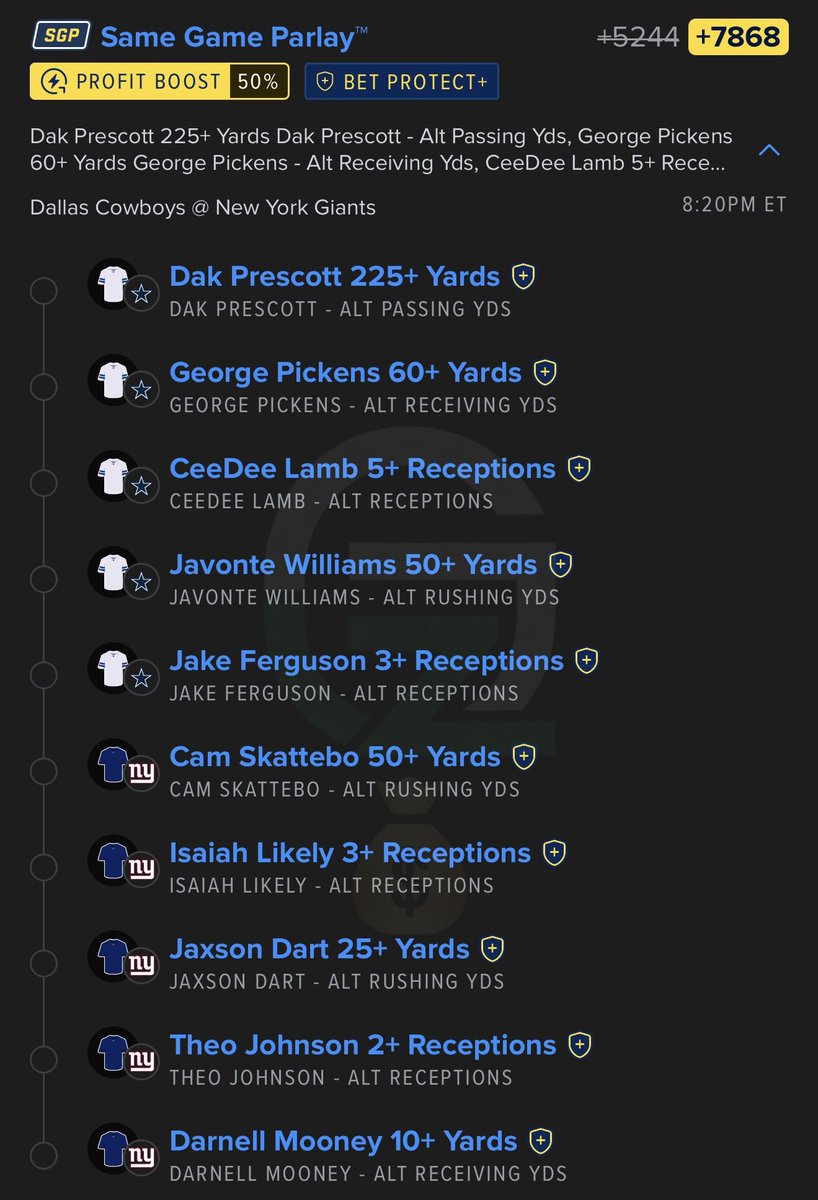Open the Bet Protect+ badge
Image resolution: width=818 pixels, height=1200 pixels.
tap(401, 82)
